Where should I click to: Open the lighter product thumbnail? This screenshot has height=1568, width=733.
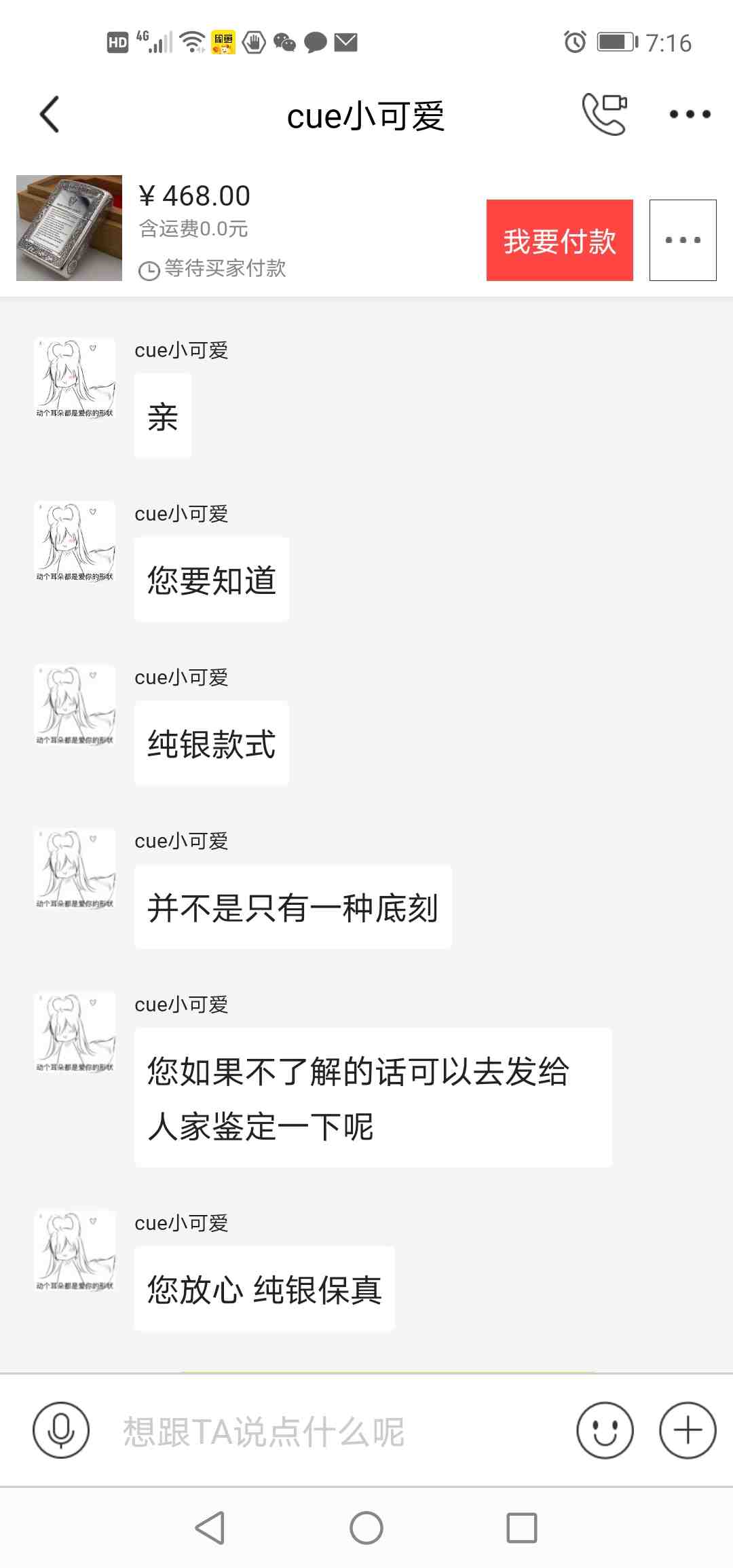point(69,228)
